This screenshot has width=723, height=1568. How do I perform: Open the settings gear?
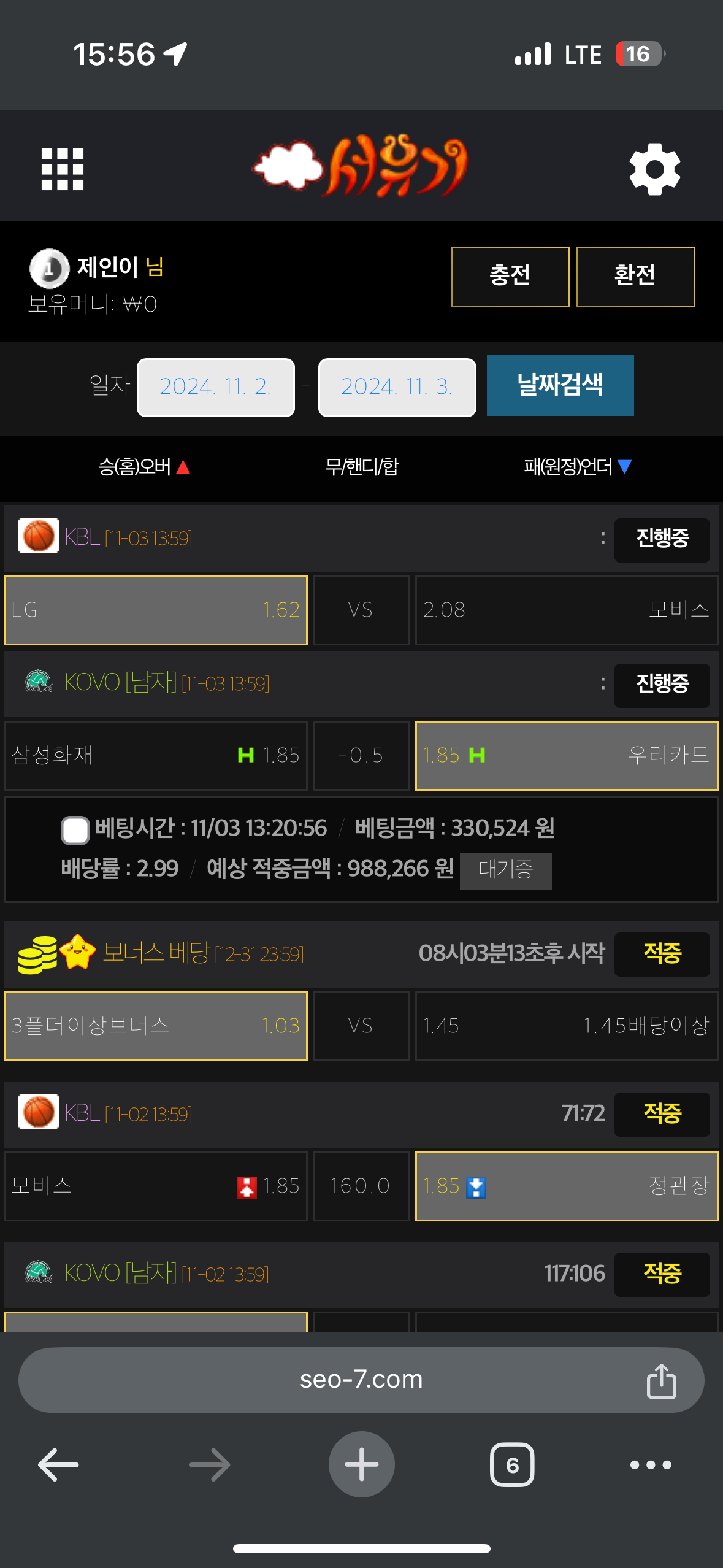coord(654,169)
